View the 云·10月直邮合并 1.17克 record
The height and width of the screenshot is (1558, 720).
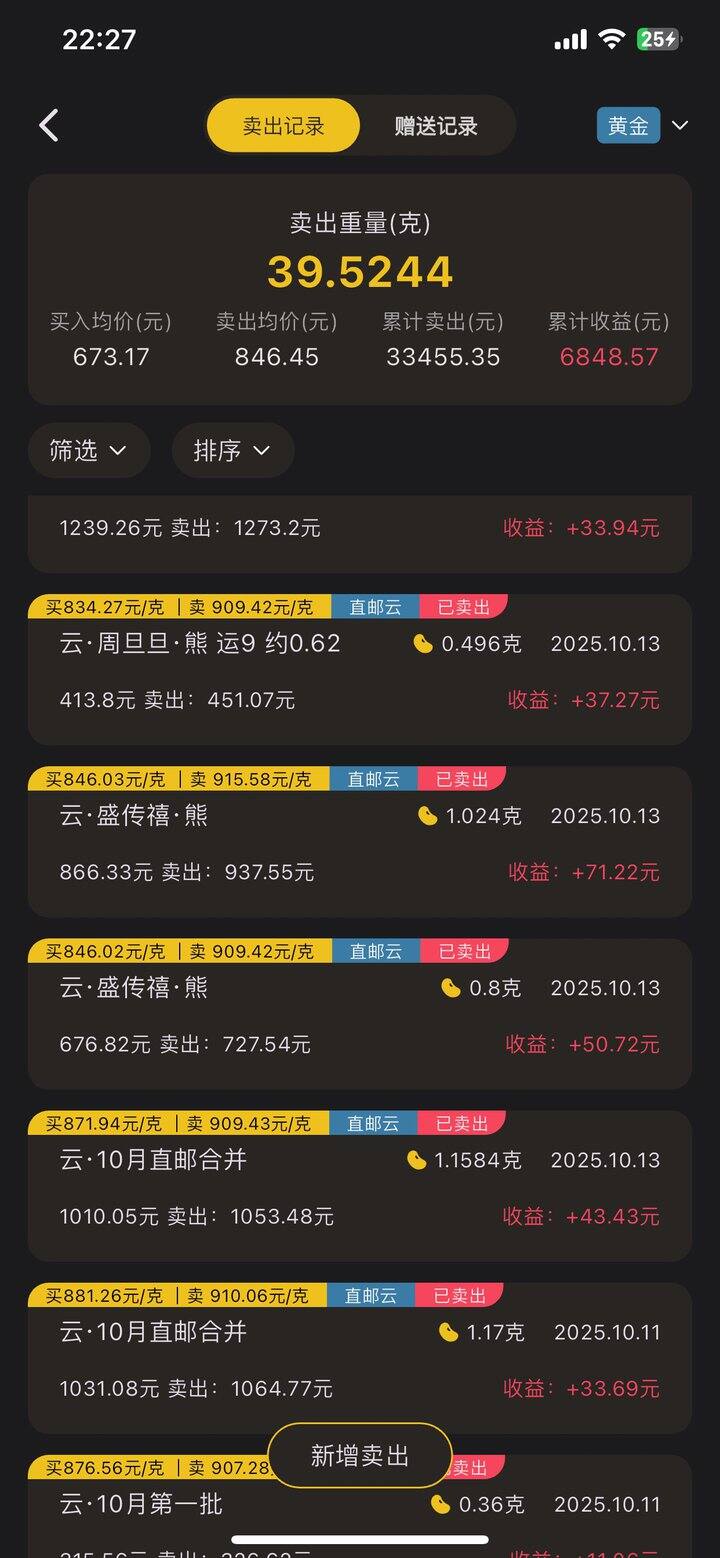coord(359,1360)
